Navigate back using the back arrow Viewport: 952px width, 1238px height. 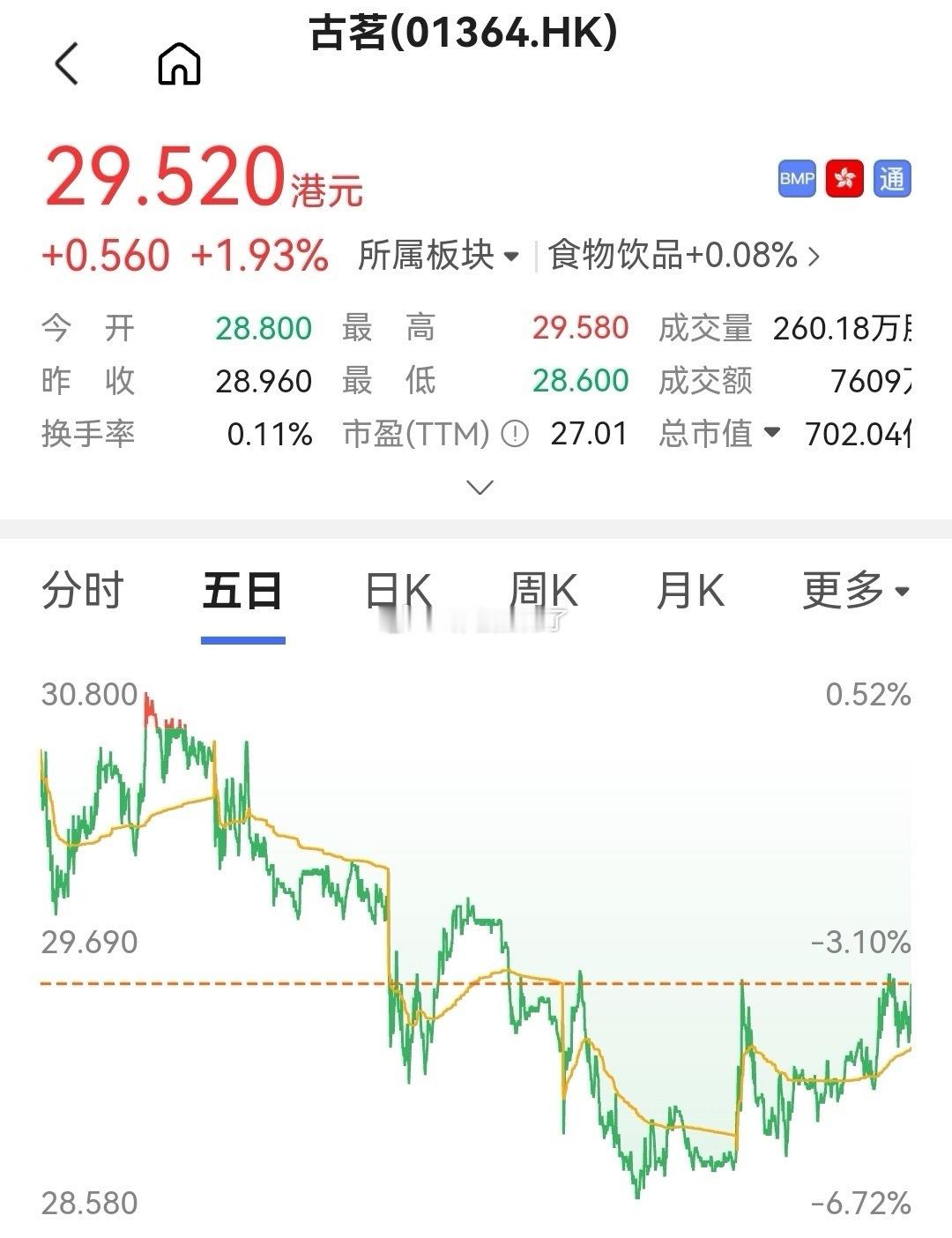pos(69,65)
